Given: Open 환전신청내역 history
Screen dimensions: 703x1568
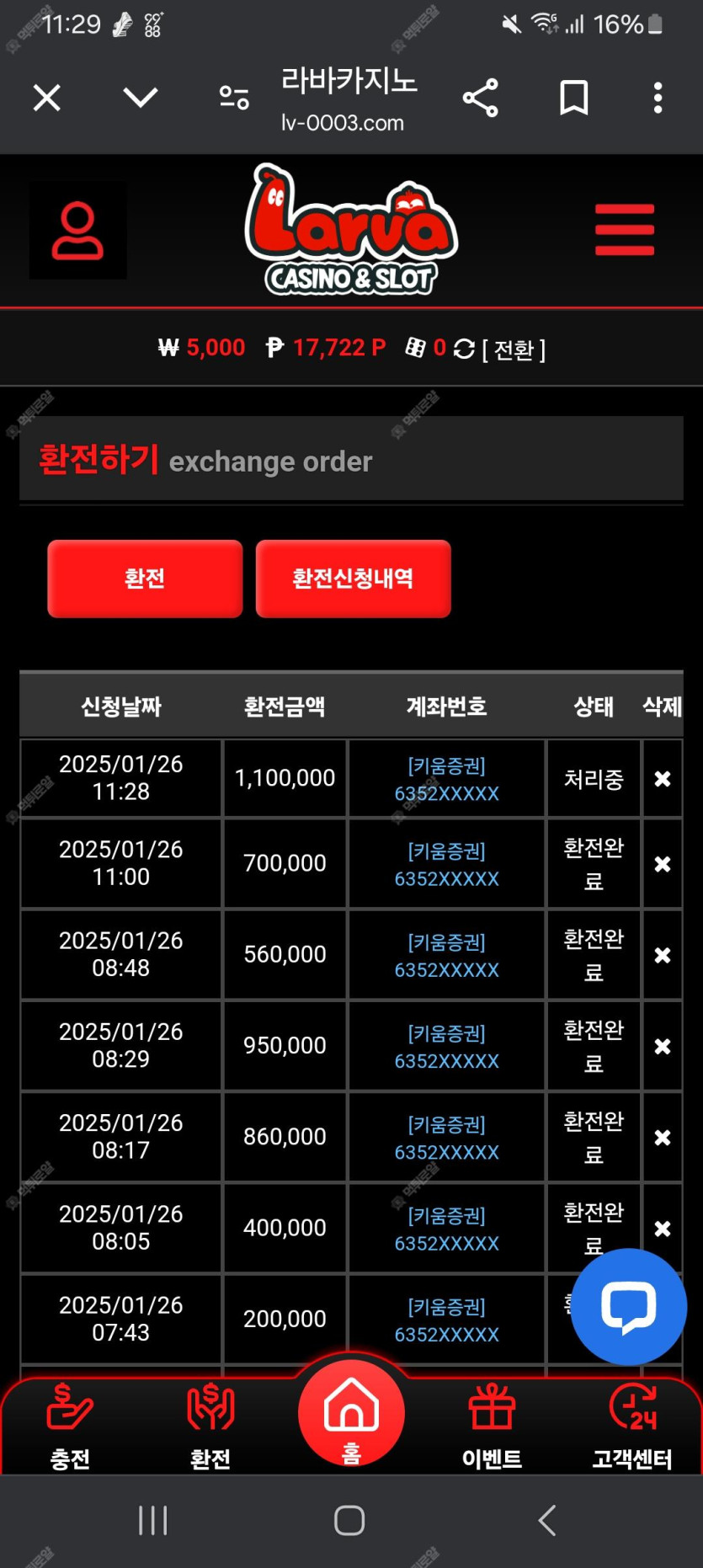Looking at the screenshot, I should pyautogui.click(x=353, y=579).
